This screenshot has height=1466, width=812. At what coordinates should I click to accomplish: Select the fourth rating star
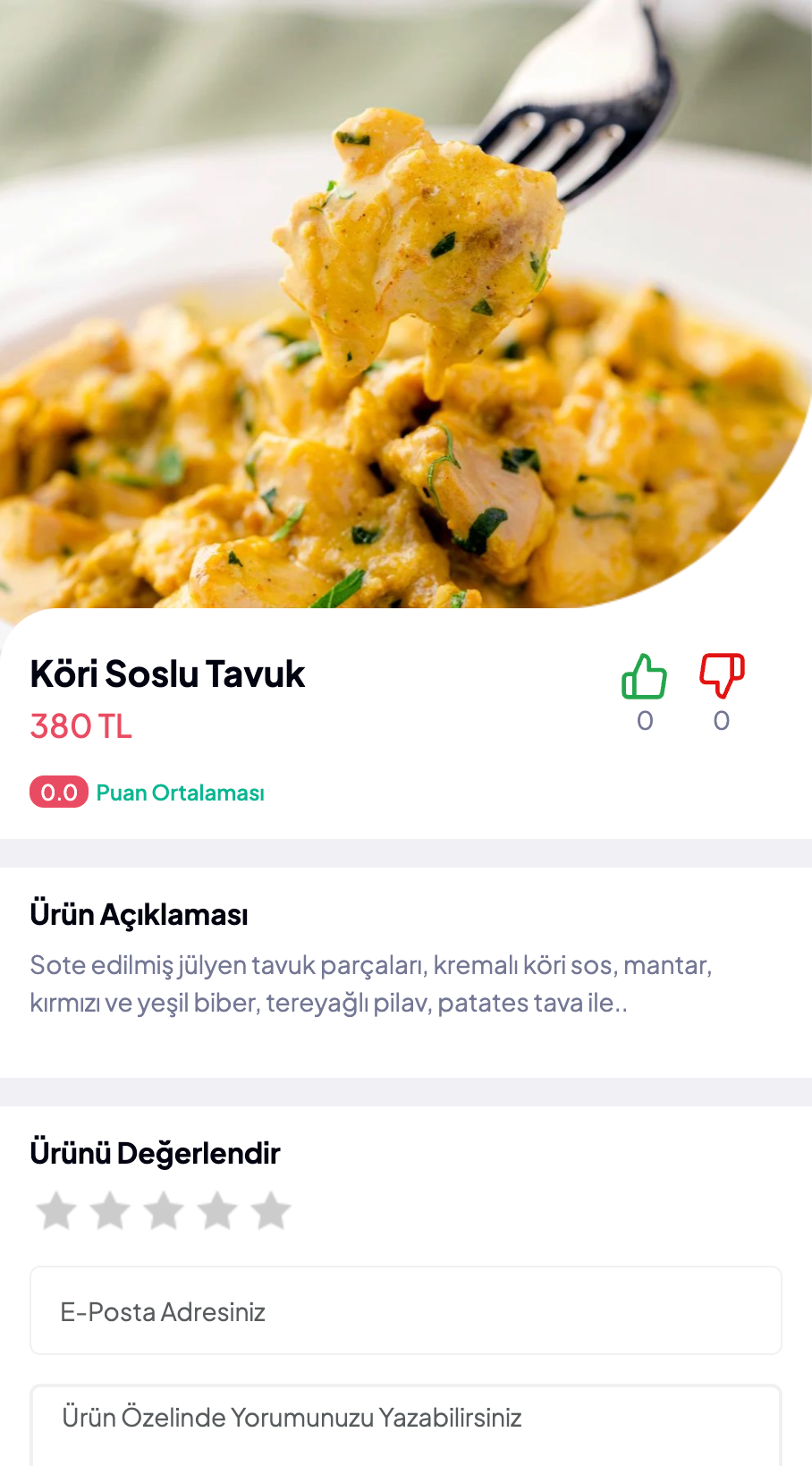pos(217,1210)
